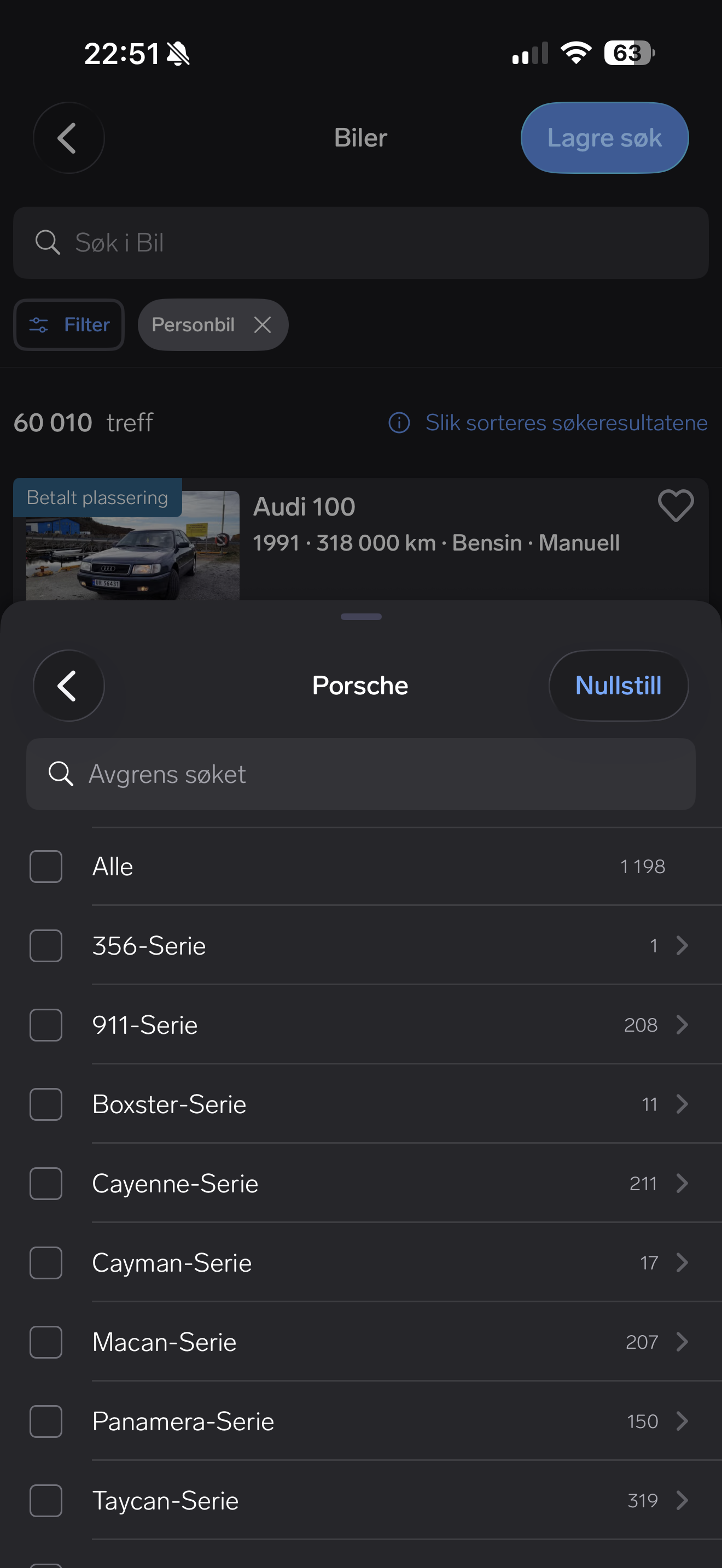Go back from the Porsche model list
The height and width of the screenshot is (1568, 722).
(68, 686)
